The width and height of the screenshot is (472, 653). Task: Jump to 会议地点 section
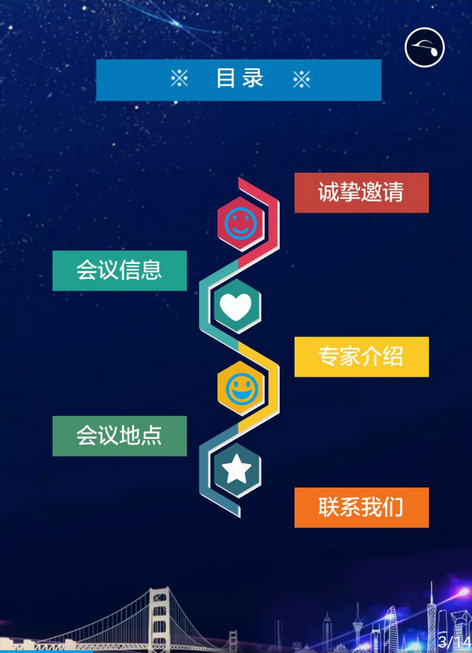coord(120,436)
